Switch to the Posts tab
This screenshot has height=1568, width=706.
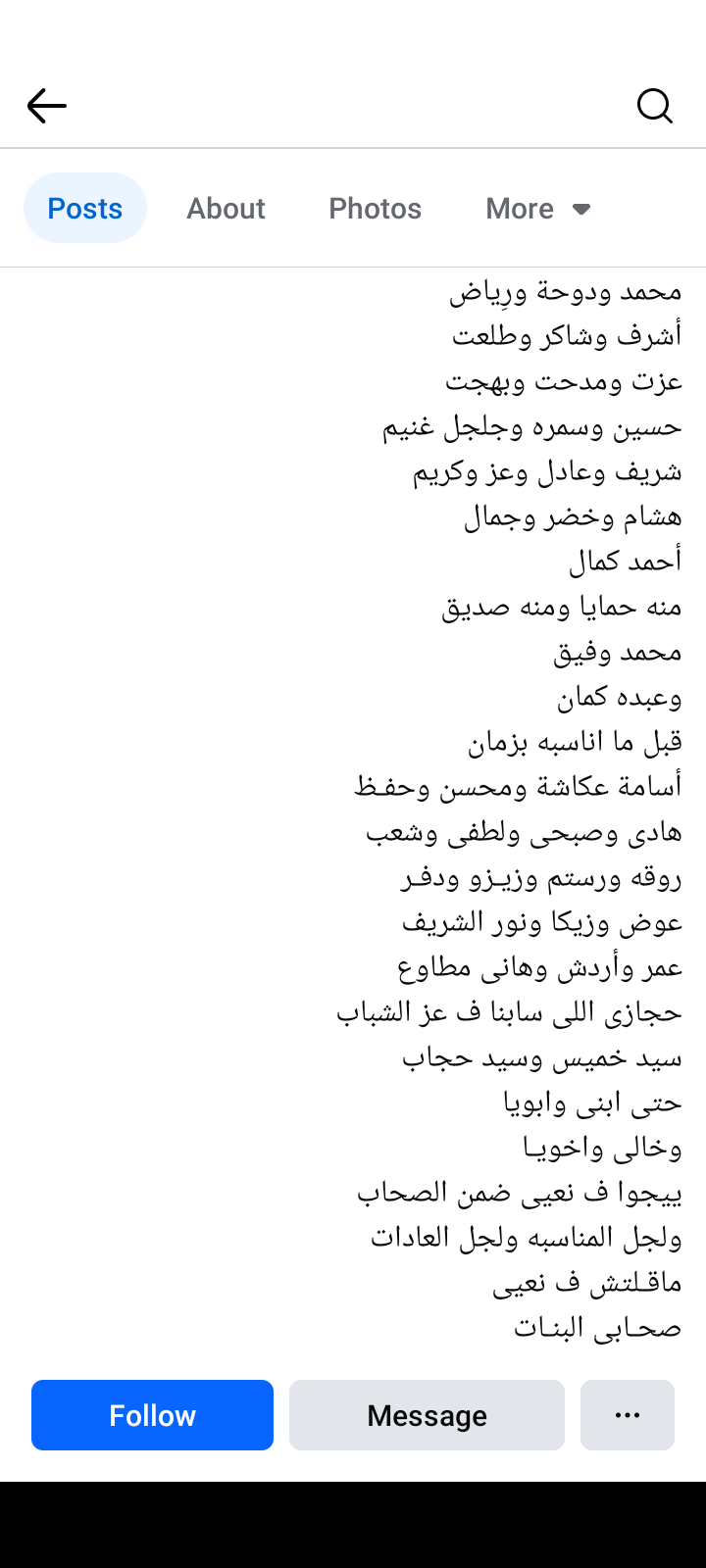[85, 208]
